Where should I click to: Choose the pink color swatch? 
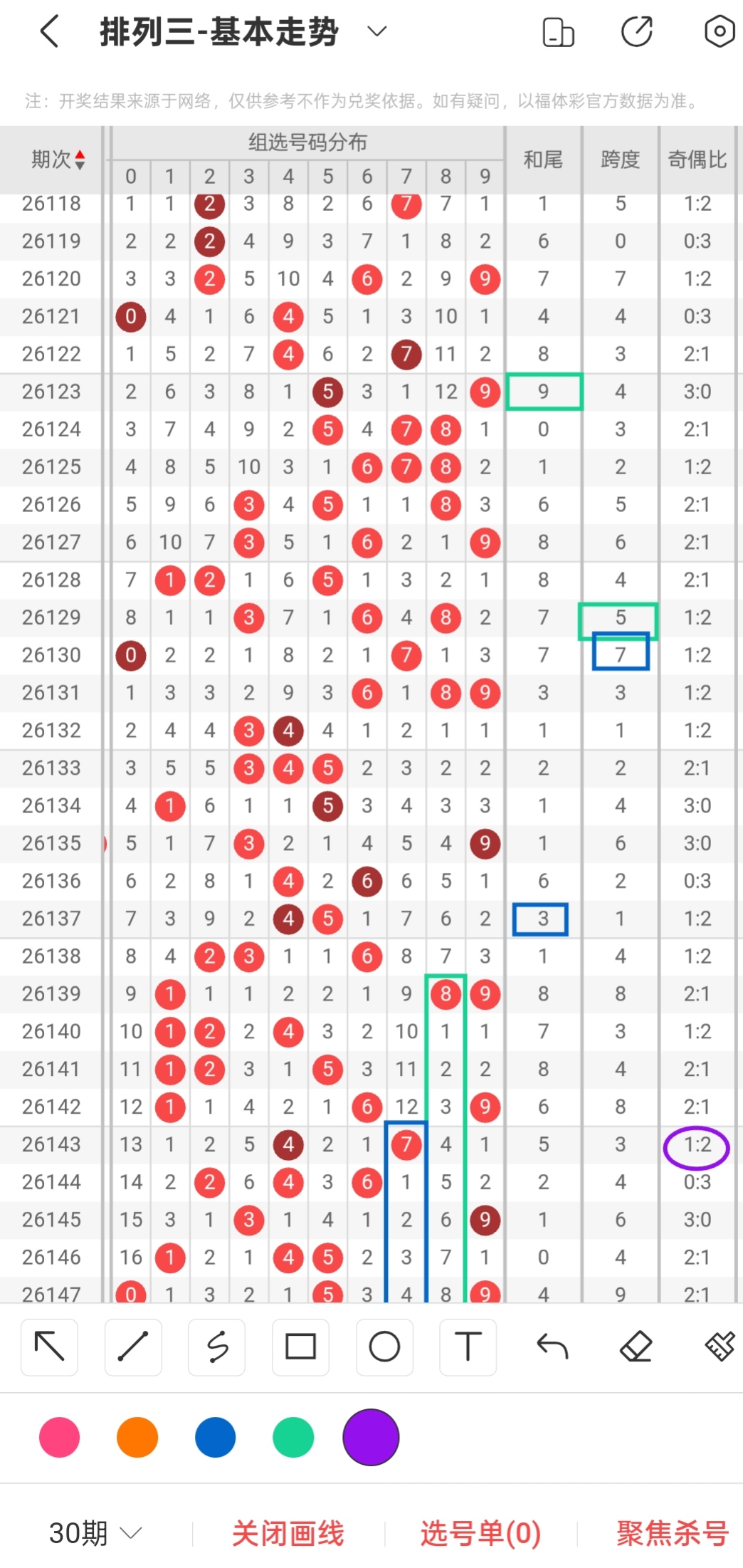coord(60,1437)
